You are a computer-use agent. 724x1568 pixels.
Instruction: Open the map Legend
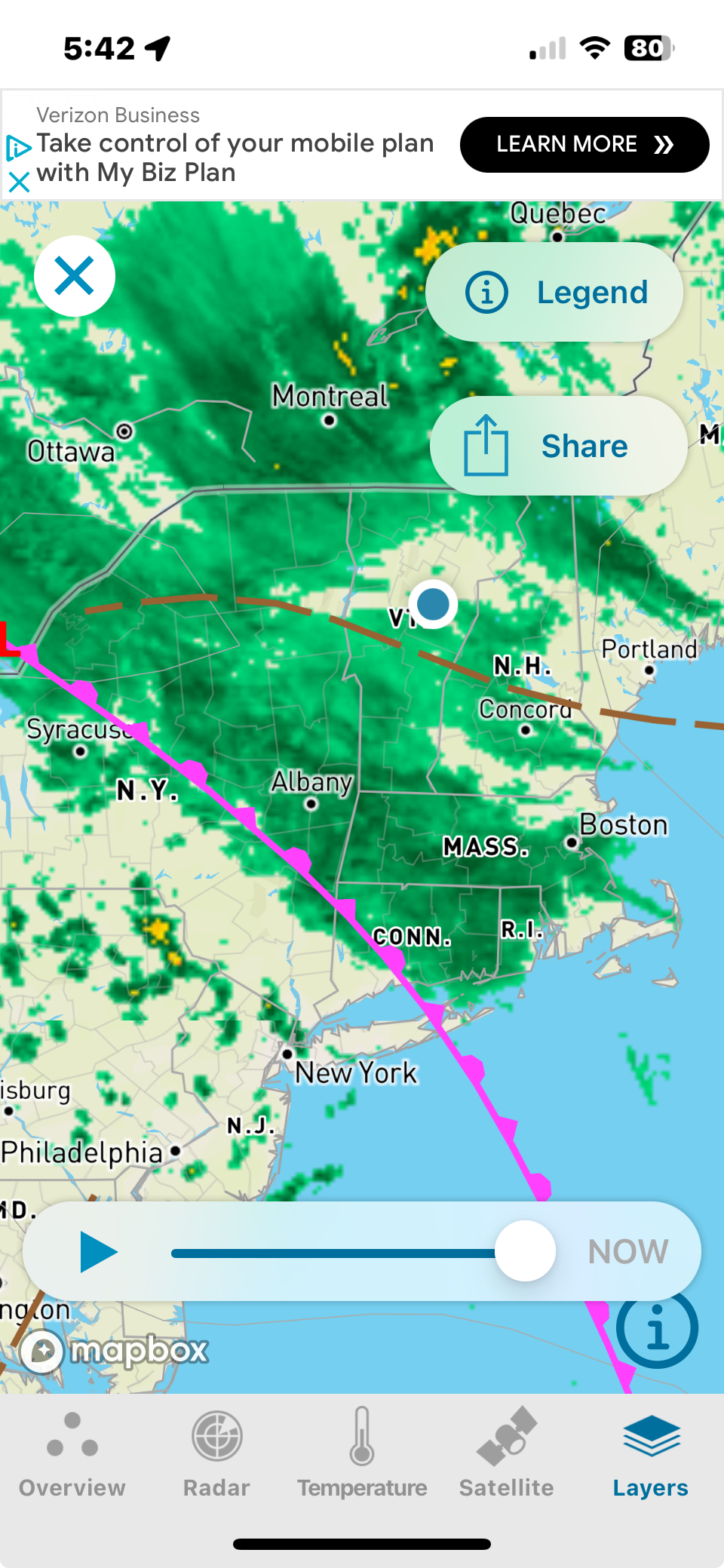pyautogui.click(x=554, y=292)
